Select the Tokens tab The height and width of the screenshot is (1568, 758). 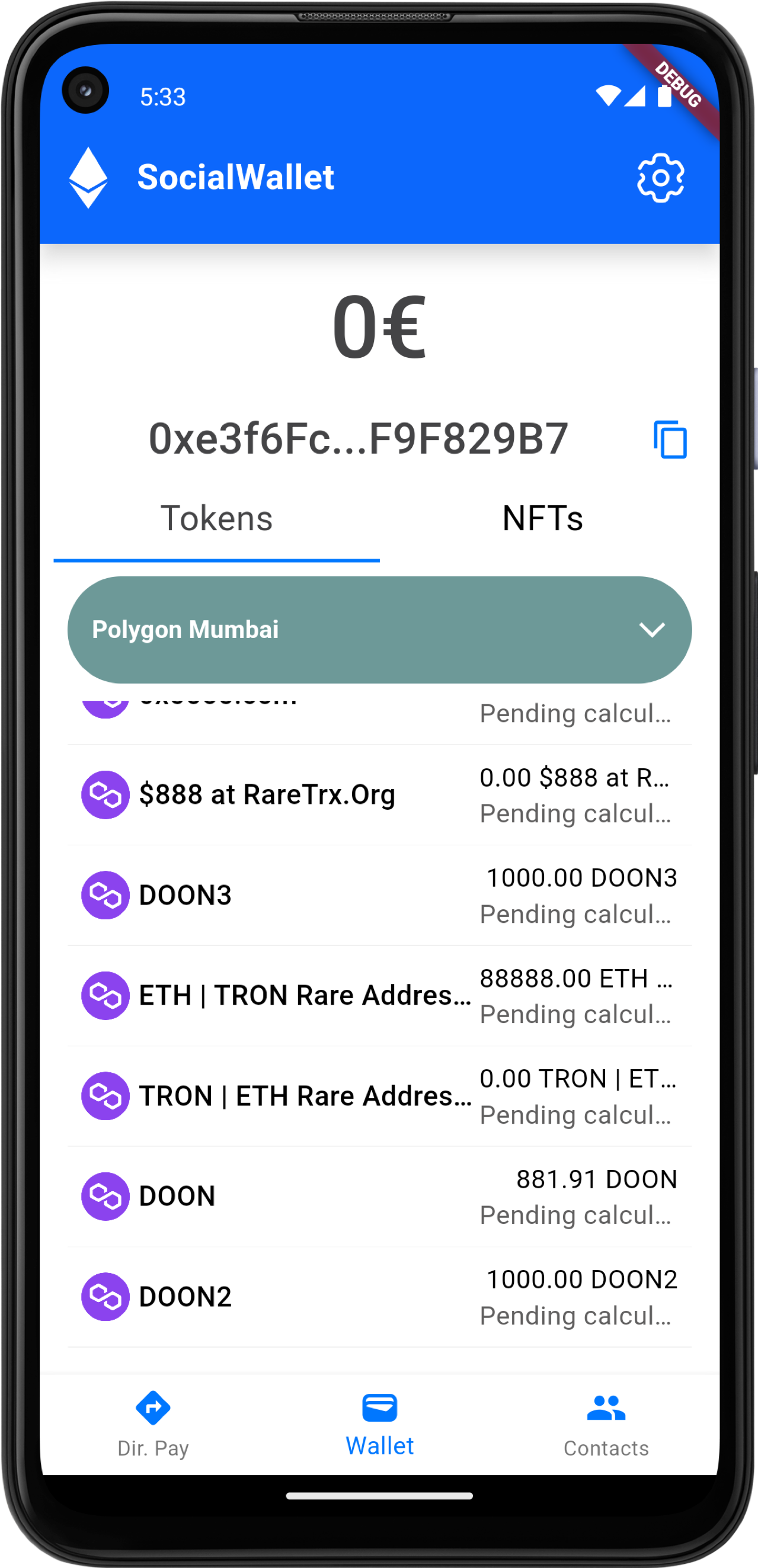(x=217, y=518)
